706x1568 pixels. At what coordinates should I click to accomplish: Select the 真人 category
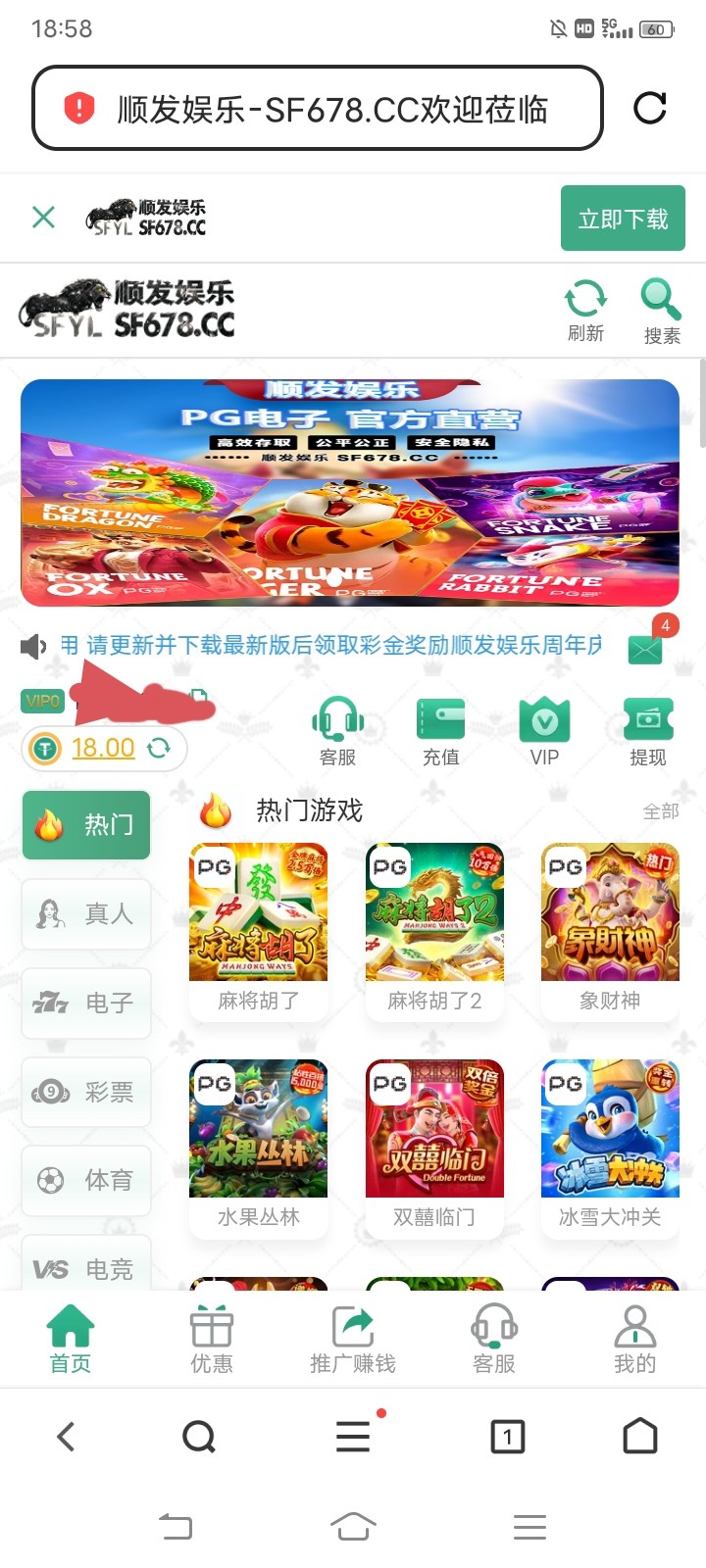[x=86, y=914]
